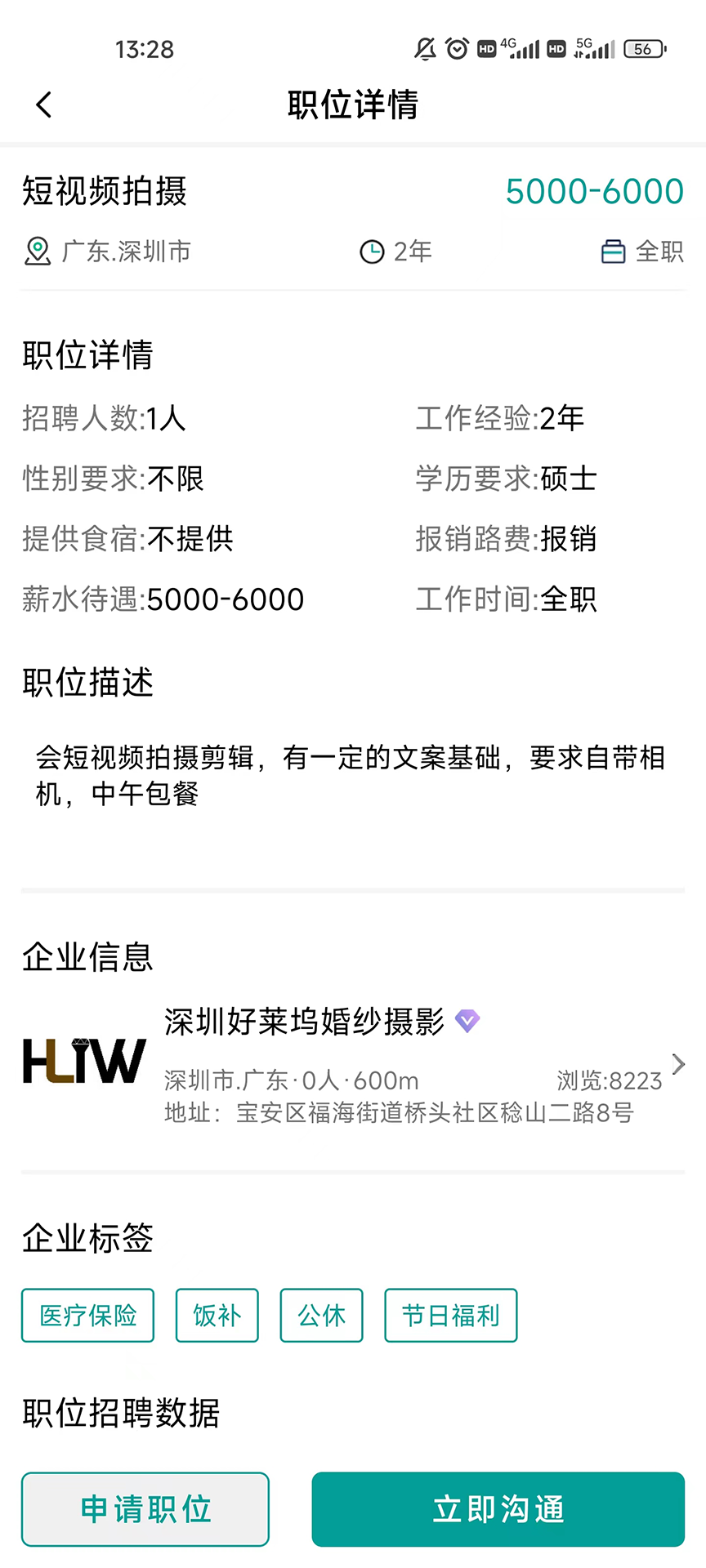Tap the alarm clock icon in the status bar
Image resolution: width=706 pixels, height=1568 pixels.
(x=455, y=49)
